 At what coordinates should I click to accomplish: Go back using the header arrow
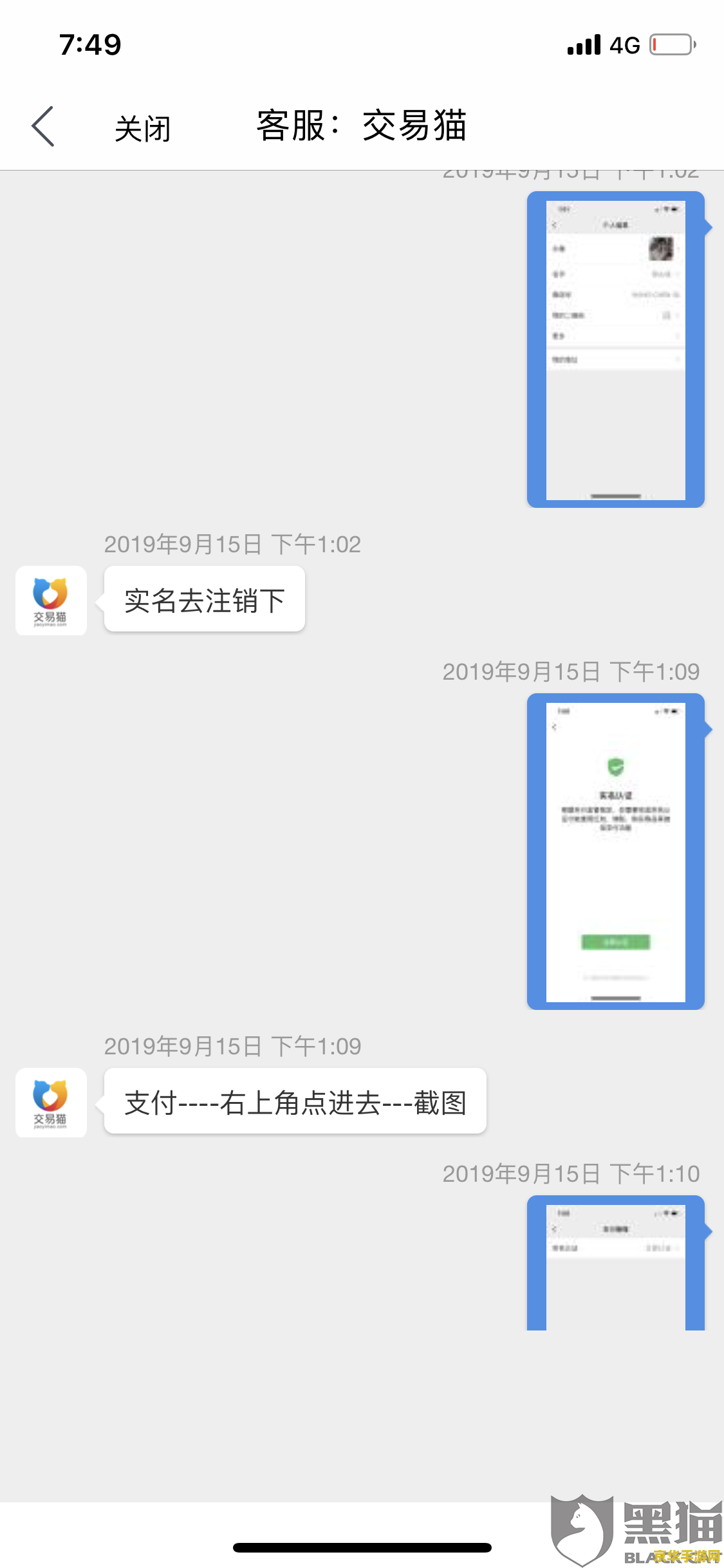[x=43, y=127]
